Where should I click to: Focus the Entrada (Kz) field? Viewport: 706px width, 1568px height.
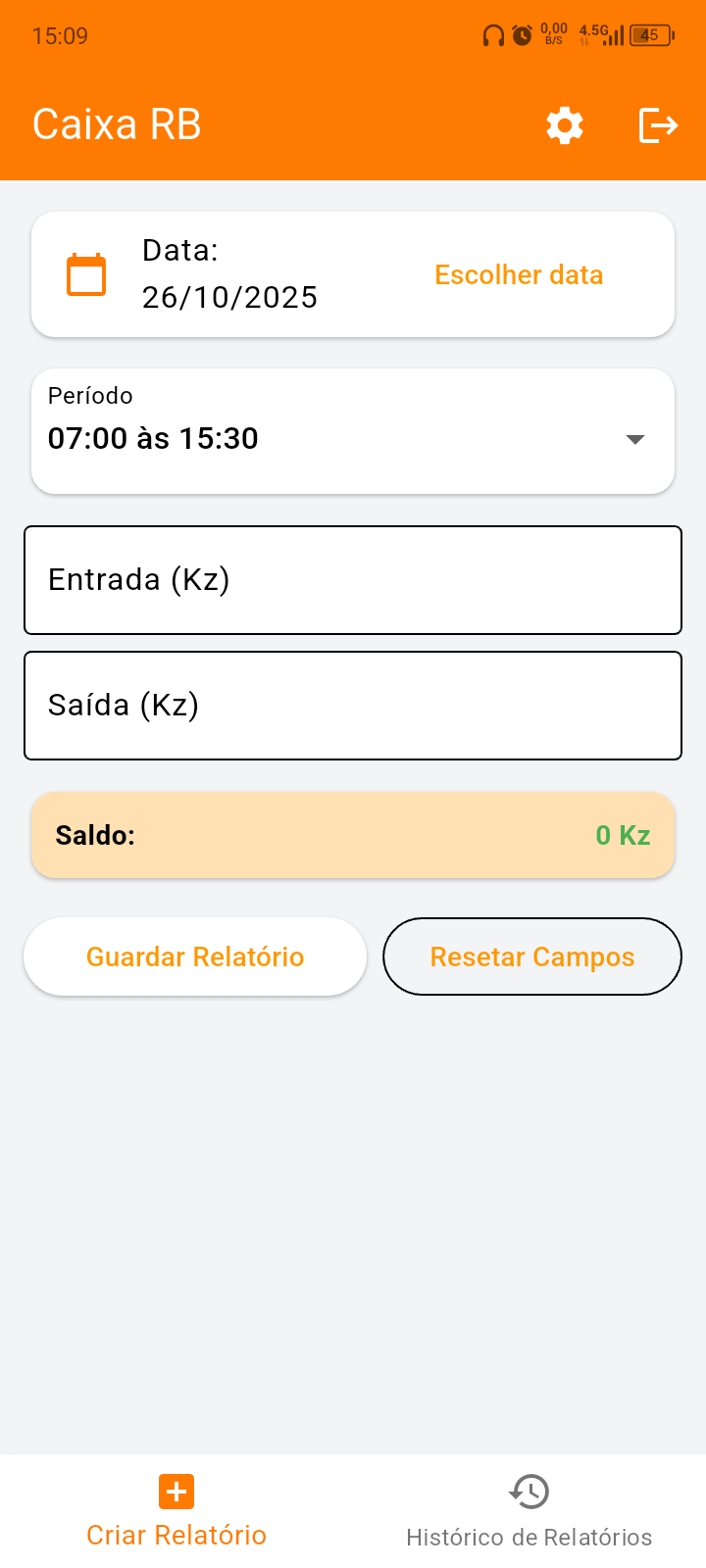pyautogui.click(x=353, y=580)
